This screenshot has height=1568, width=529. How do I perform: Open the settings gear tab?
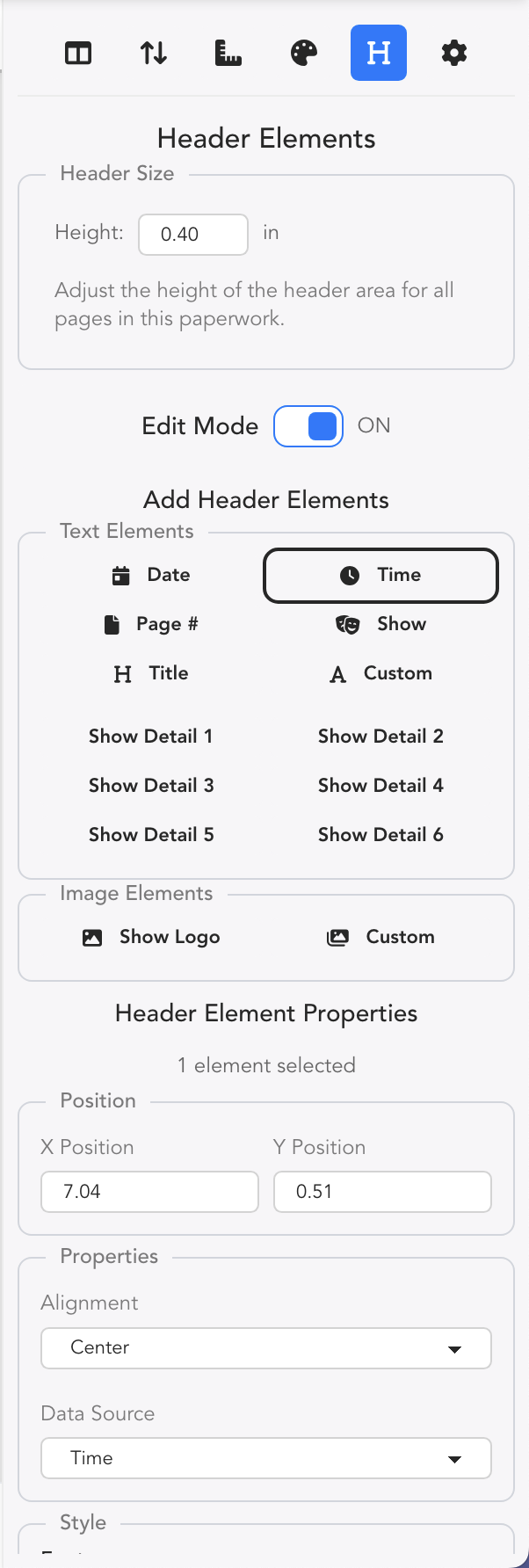tap(453, 54)
